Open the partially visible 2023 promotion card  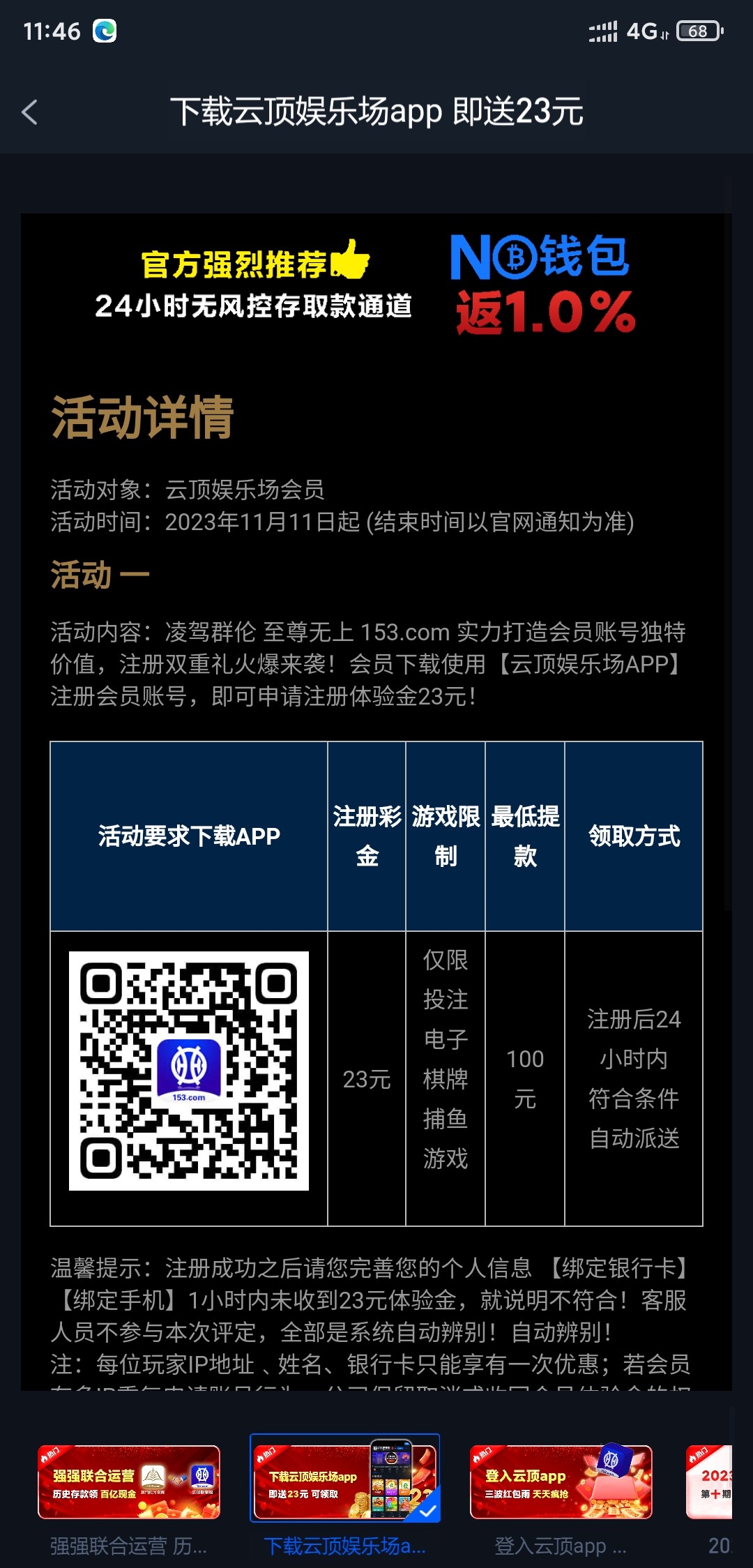(711, 1482)
